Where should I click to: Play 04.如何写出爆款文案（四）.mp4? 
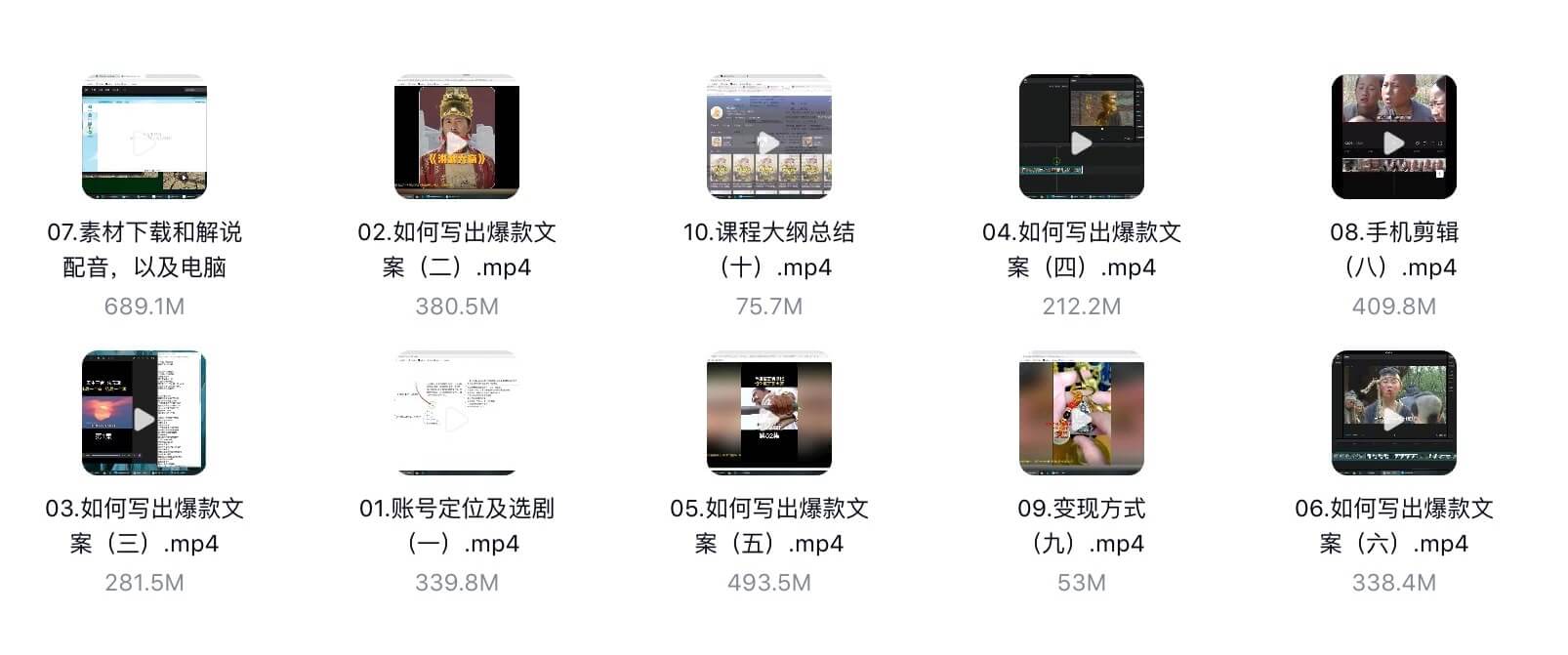[1082, 137]
